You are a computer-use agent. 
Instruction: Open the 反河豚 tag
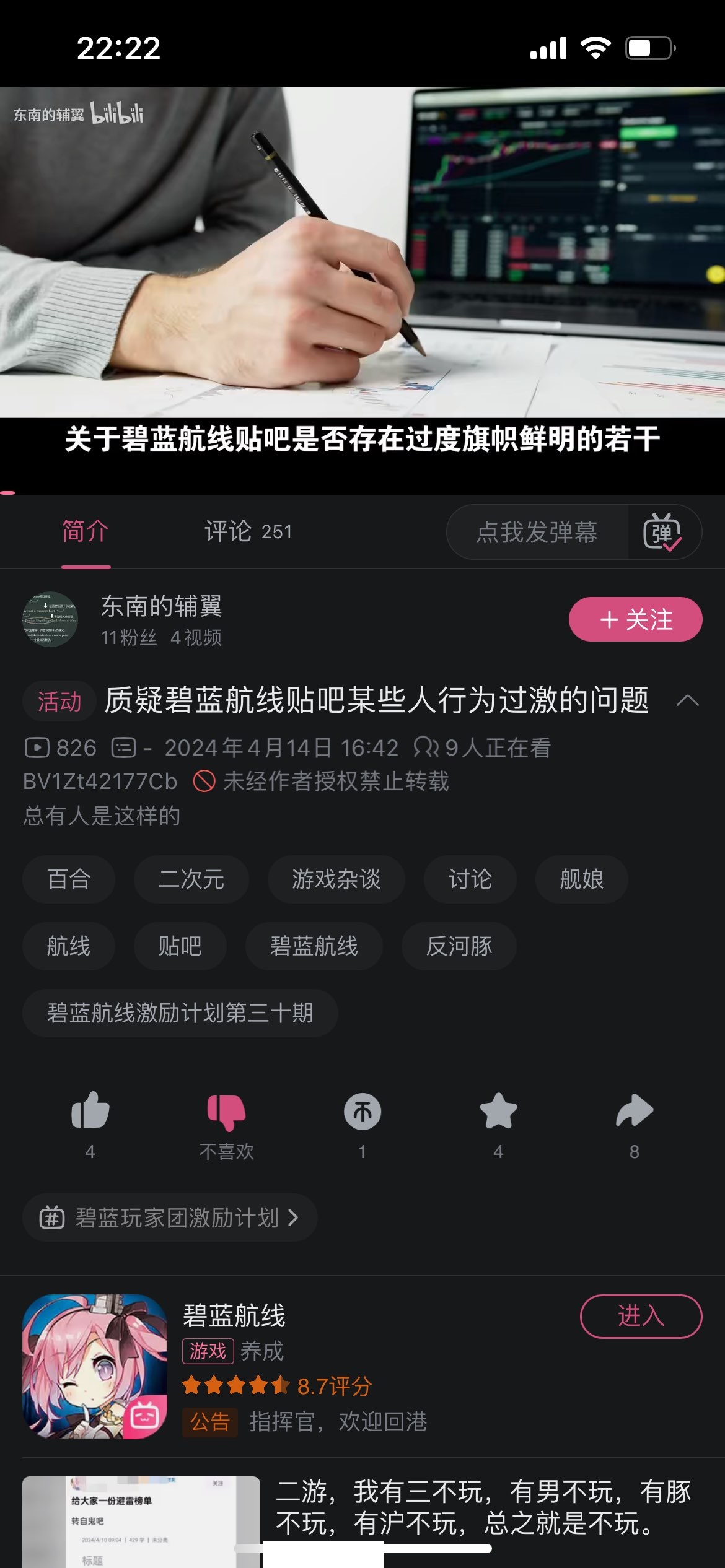pos(459,946)
